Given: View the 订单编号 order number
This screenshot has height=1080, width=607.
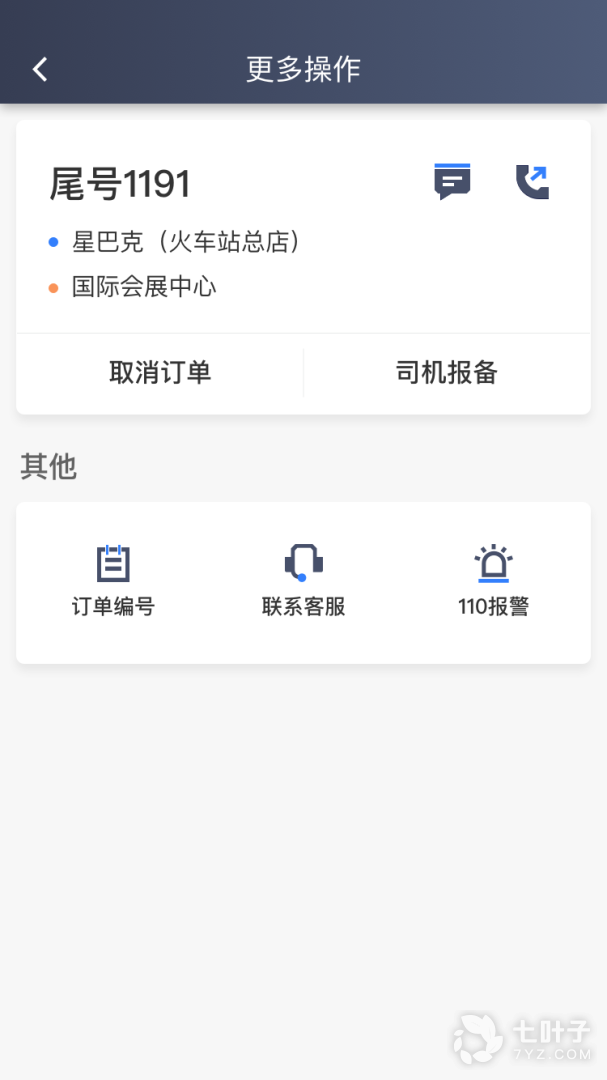Looking at the screenshot, I should [x=113, y=581].
